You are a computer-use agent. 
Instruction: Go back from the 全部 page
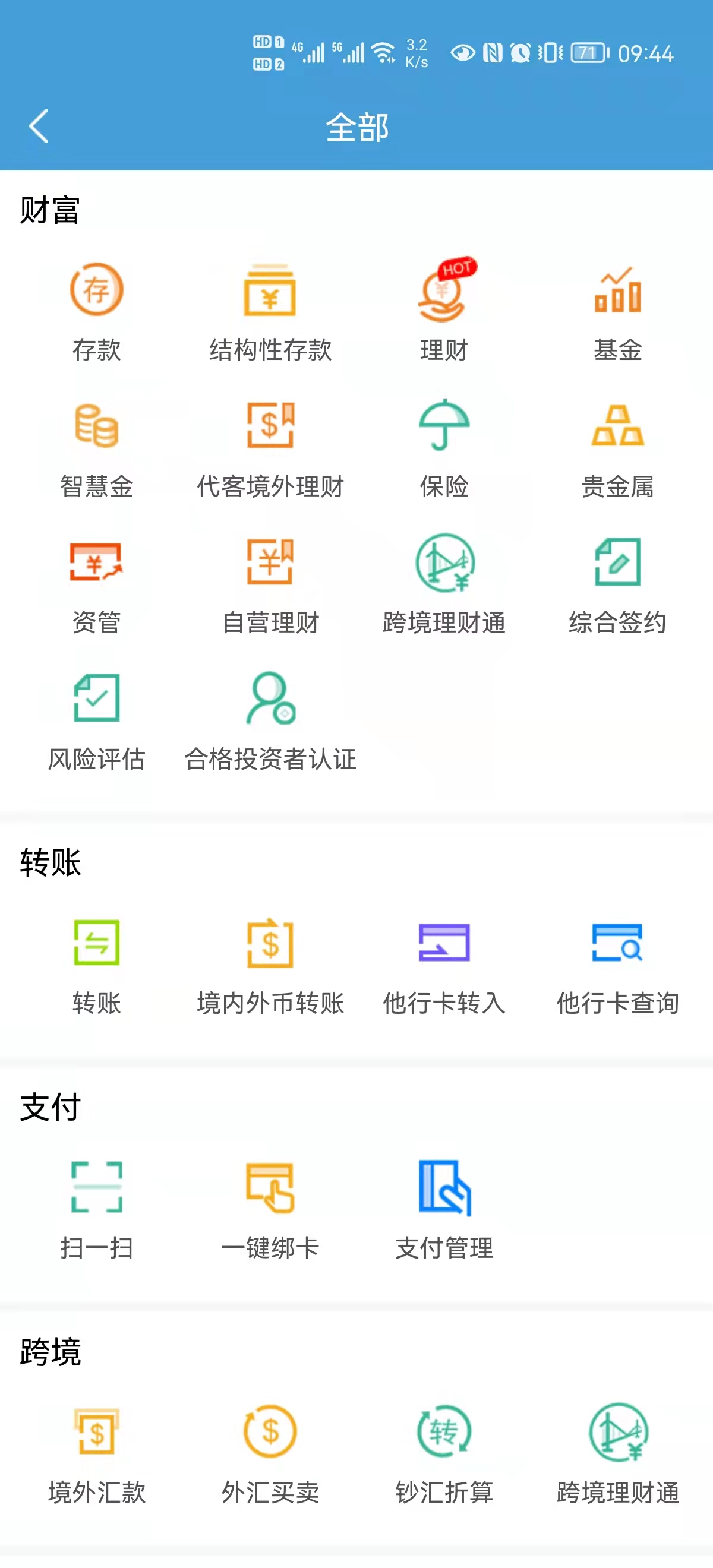tap(39, 127)
